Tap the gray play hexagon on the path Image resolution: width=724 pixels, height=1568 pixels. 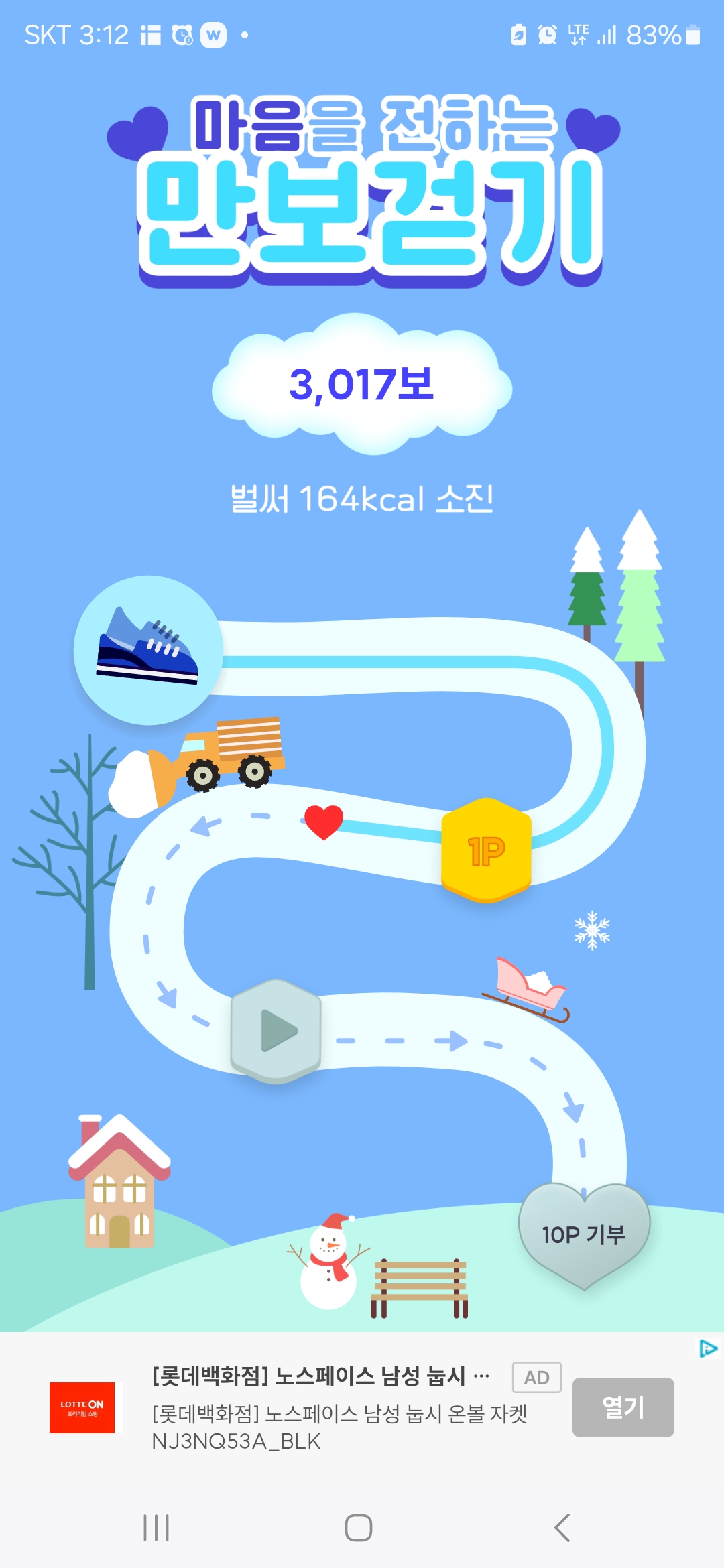point(276,1031)
